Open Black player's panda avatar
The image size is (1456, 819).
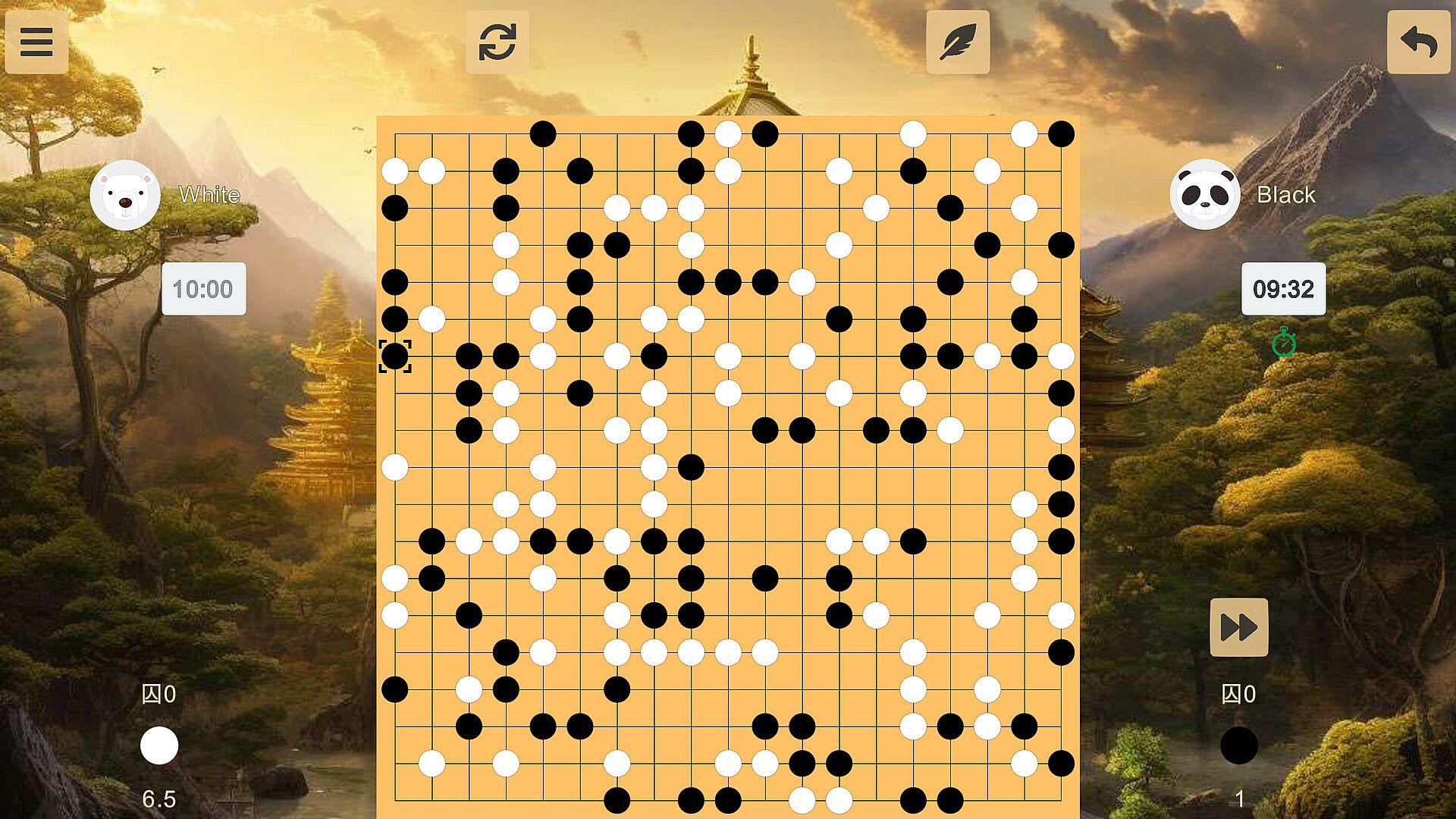(x=1205, y=195)
